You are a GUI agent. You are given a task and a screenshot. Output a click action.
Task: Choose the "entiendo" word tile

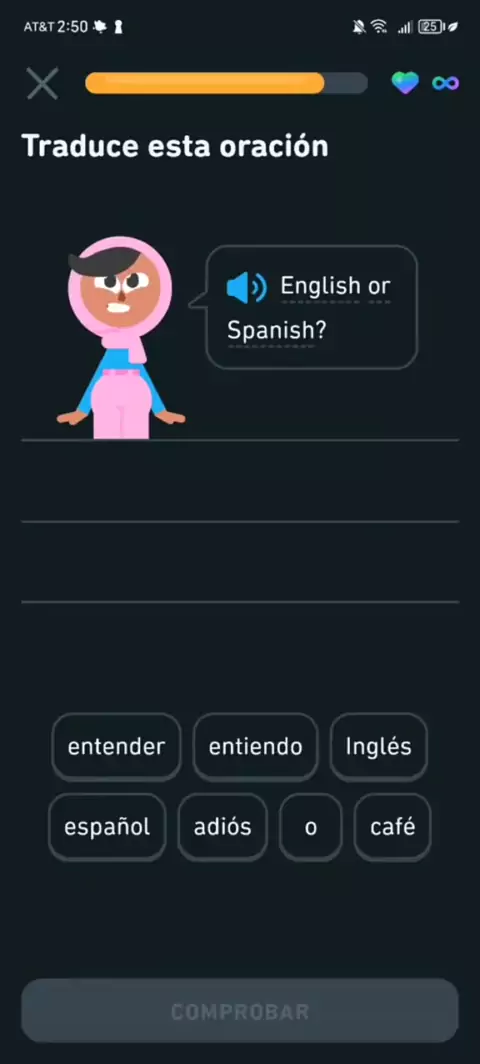point(255,746)
